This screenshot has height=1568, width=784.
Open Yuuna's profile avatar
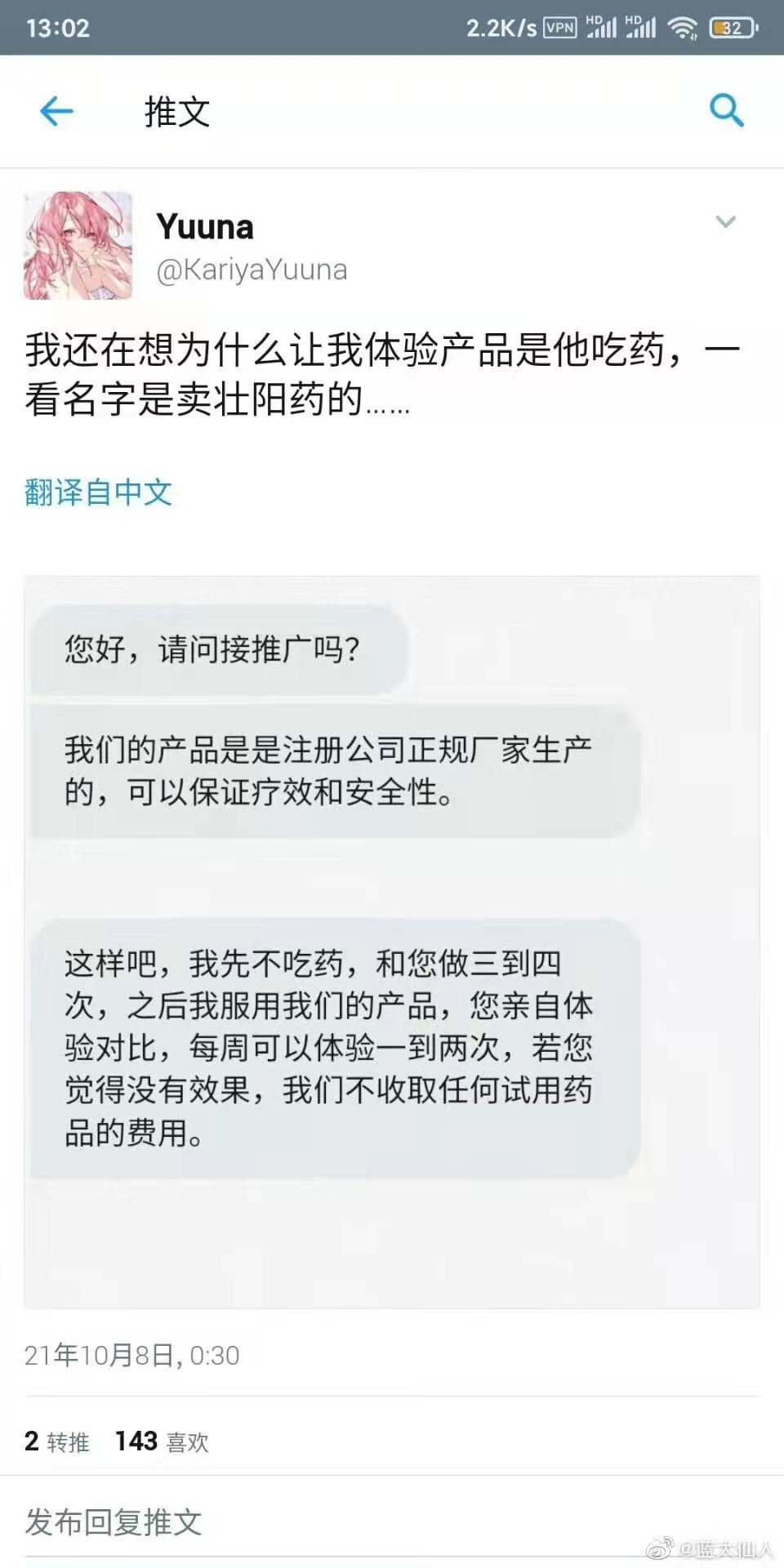click(x=78, y=246)
